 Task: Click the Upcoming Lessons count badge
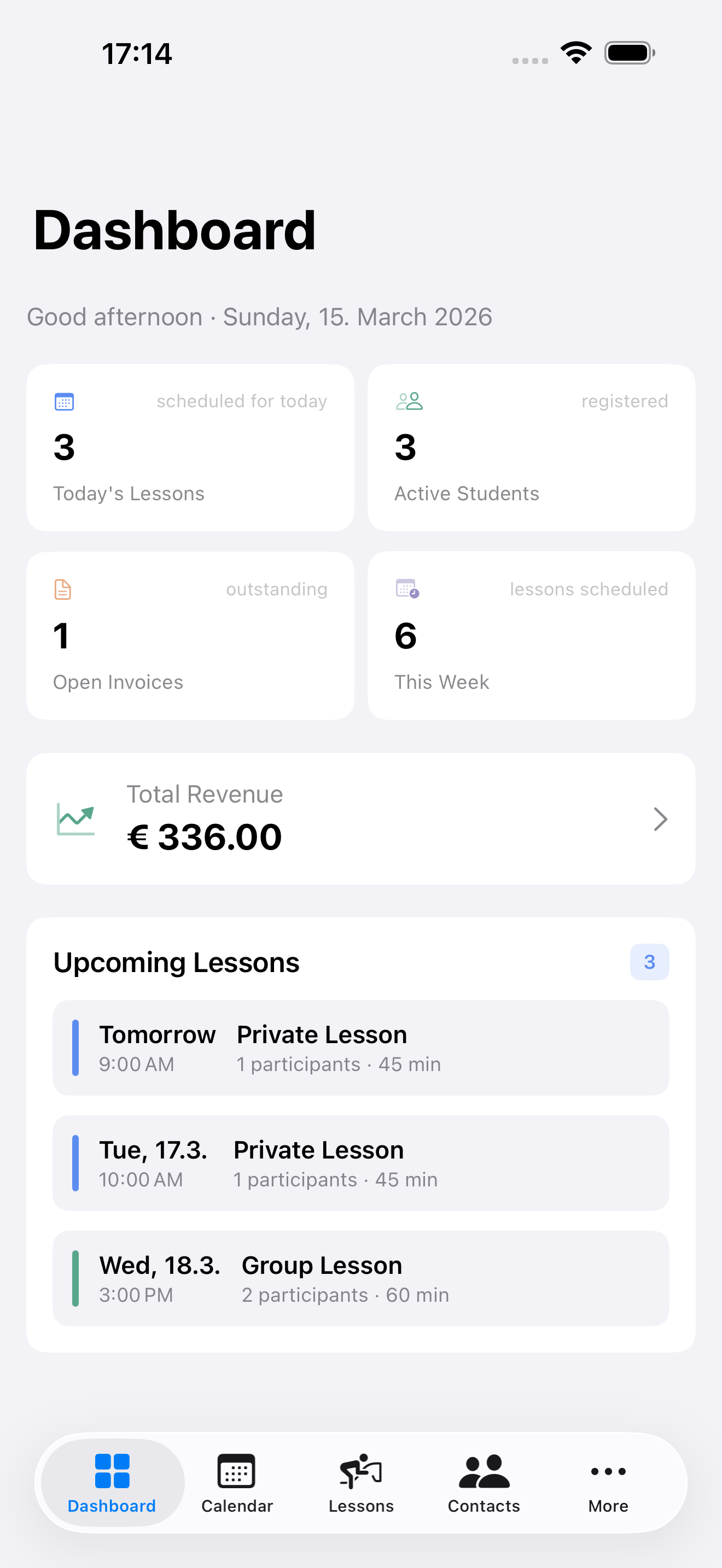coord(649,962)
